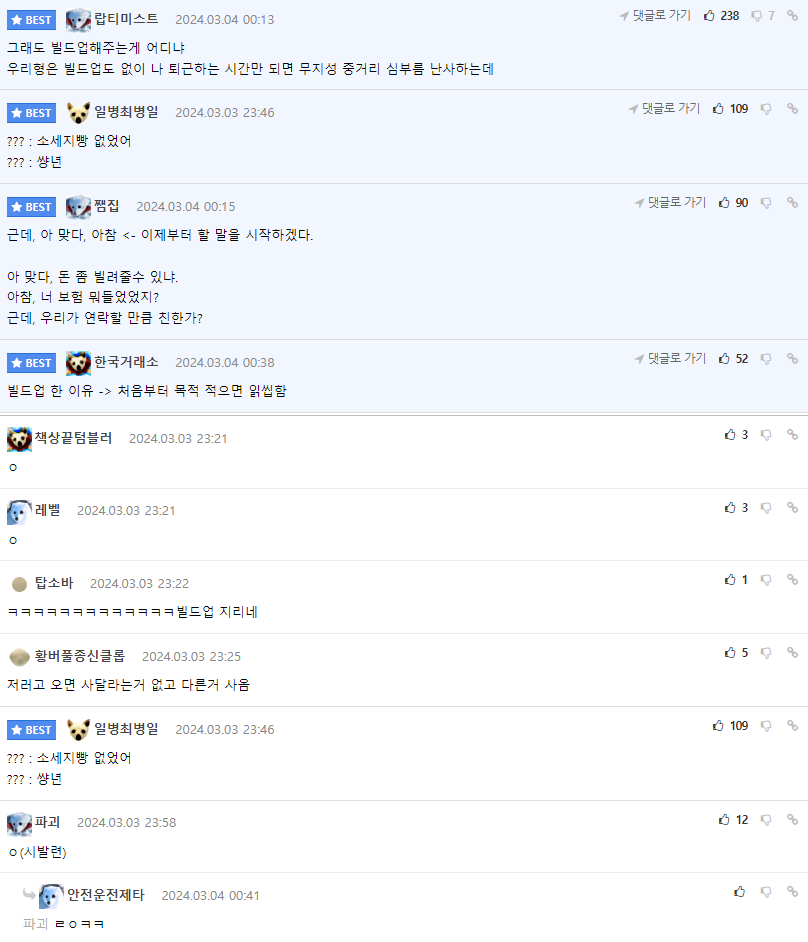Like 안전운전제타's reply
Viewport: 808px width, 942px height.
point(740,892)
